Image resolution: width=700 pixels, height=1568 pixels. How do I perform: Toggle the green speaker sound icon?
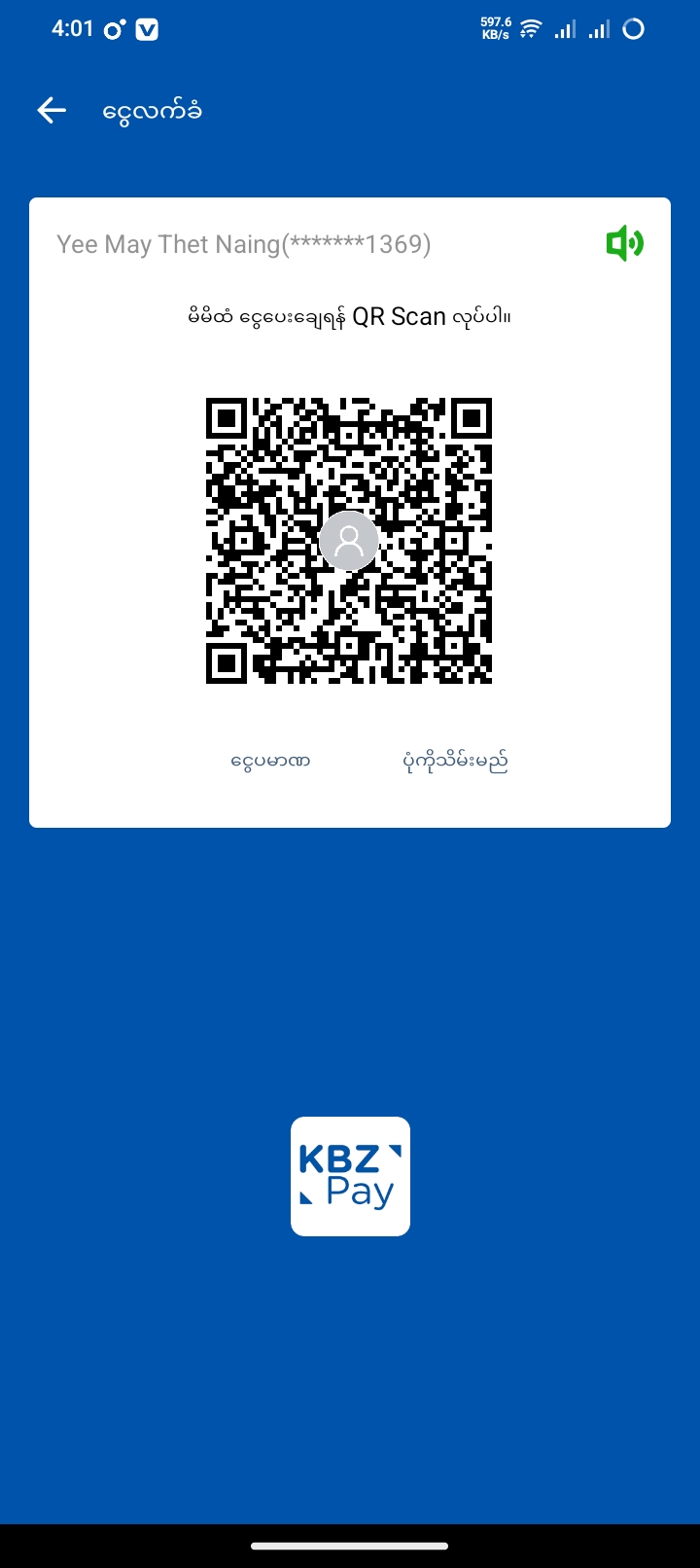[x=624, y=243]
